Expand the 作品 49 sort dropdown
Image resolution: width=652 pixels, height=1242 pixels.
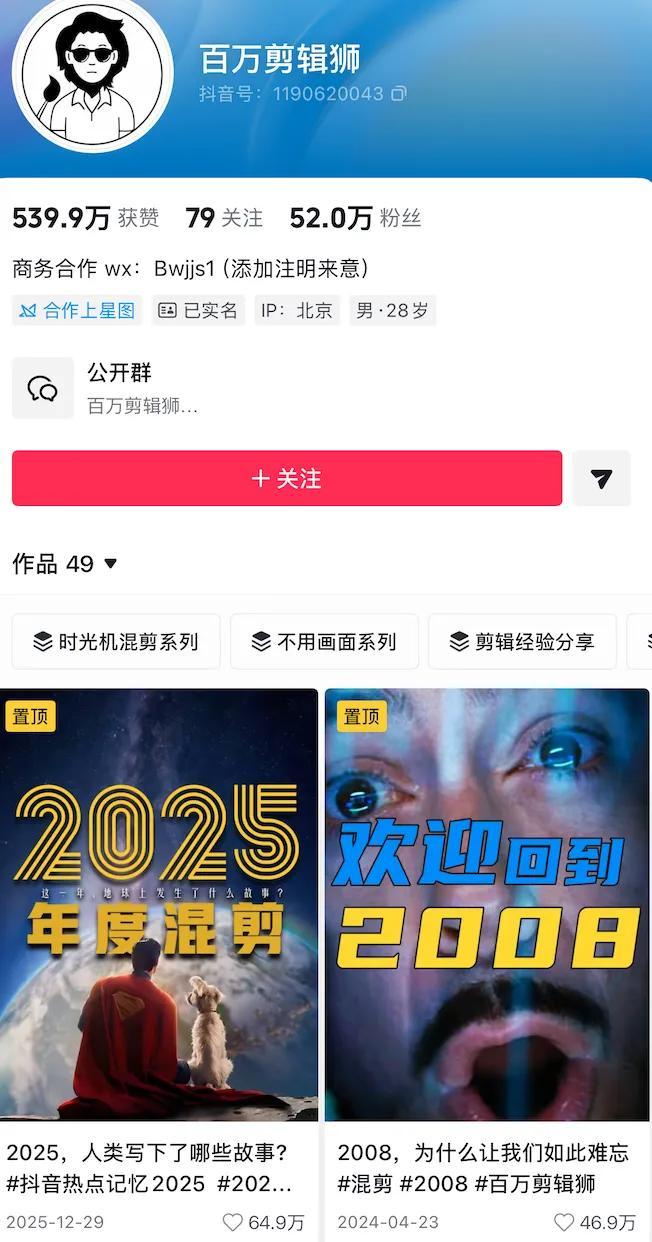(x=110, y=564)
